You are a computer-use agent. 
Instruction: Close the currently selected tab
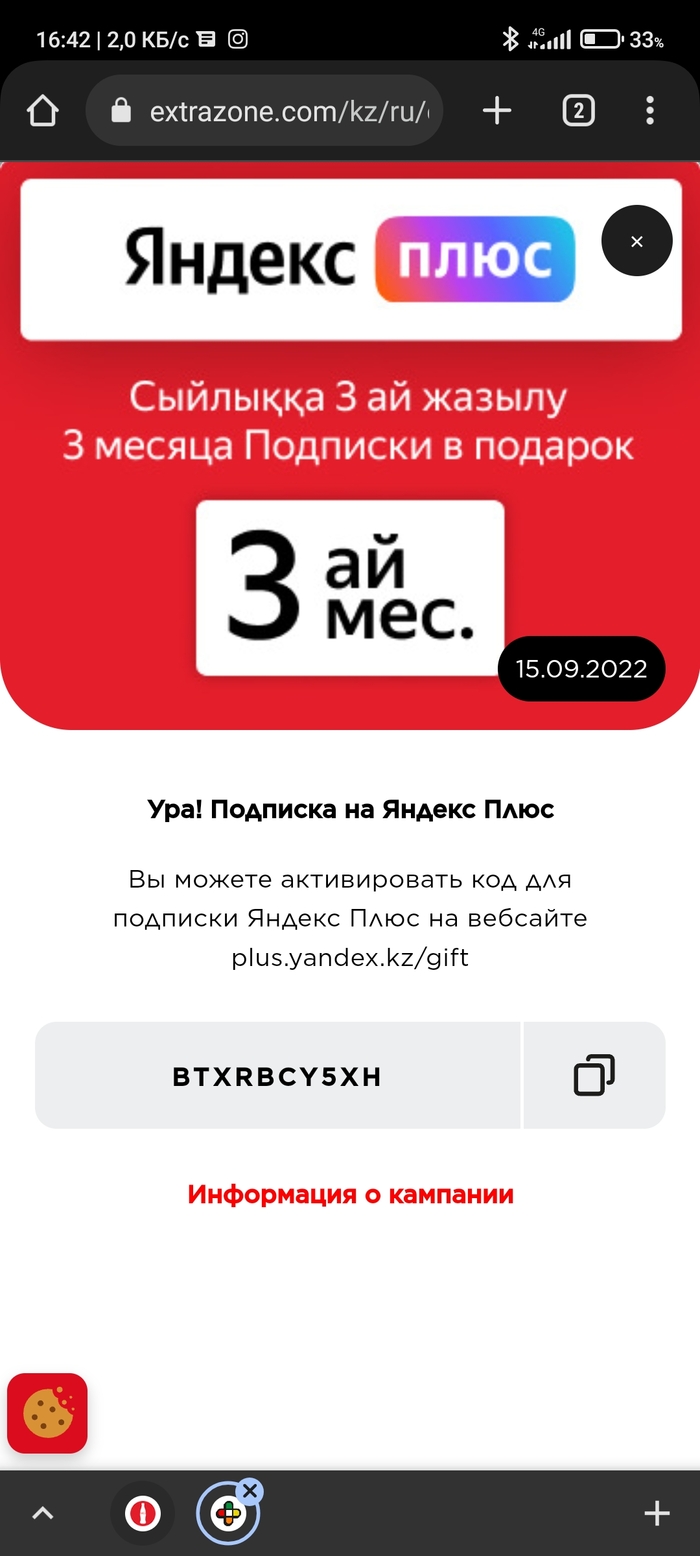pyautogui.click(x=250, y=1492)
